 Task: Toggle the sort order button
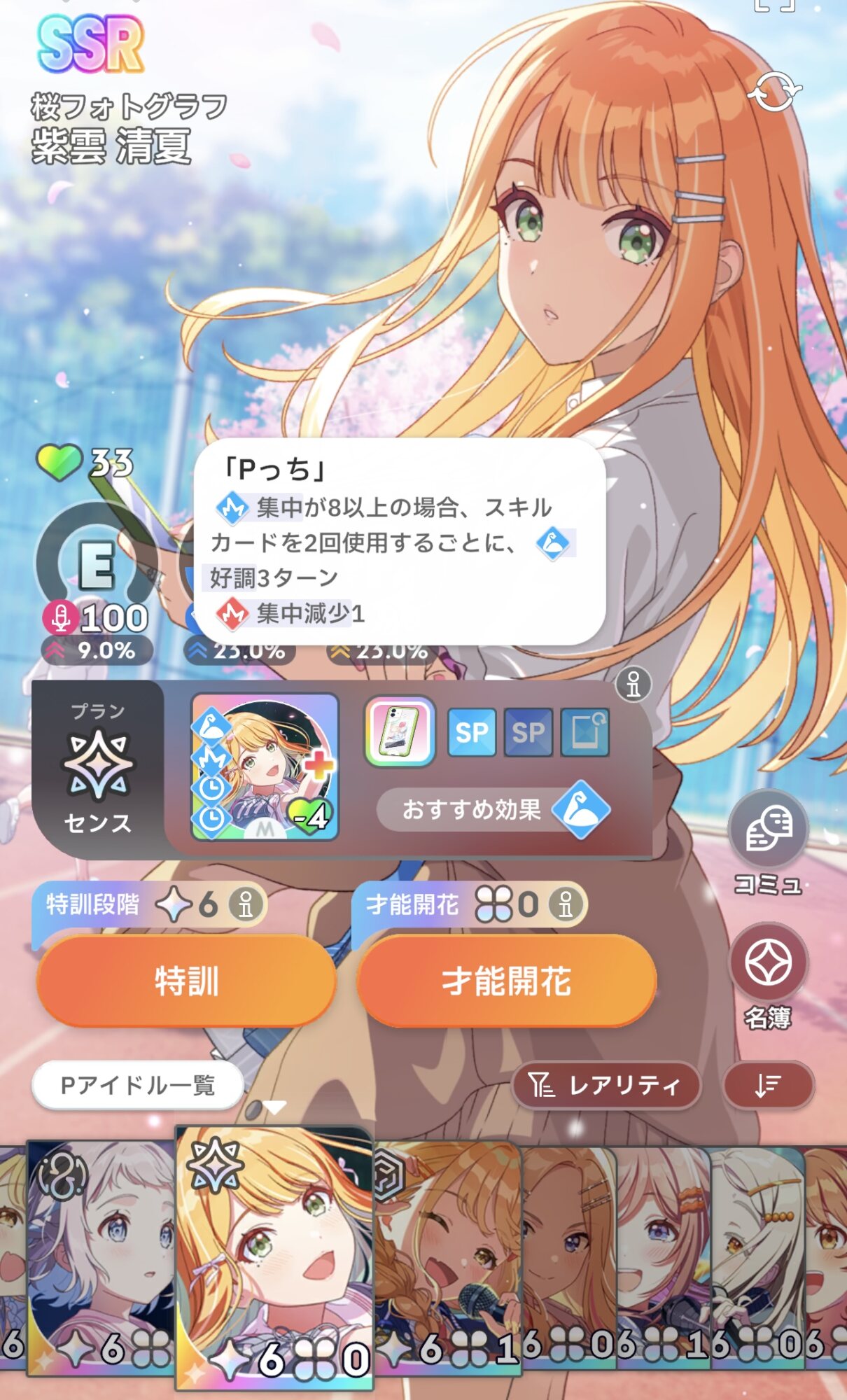[x=769, y=1085]
